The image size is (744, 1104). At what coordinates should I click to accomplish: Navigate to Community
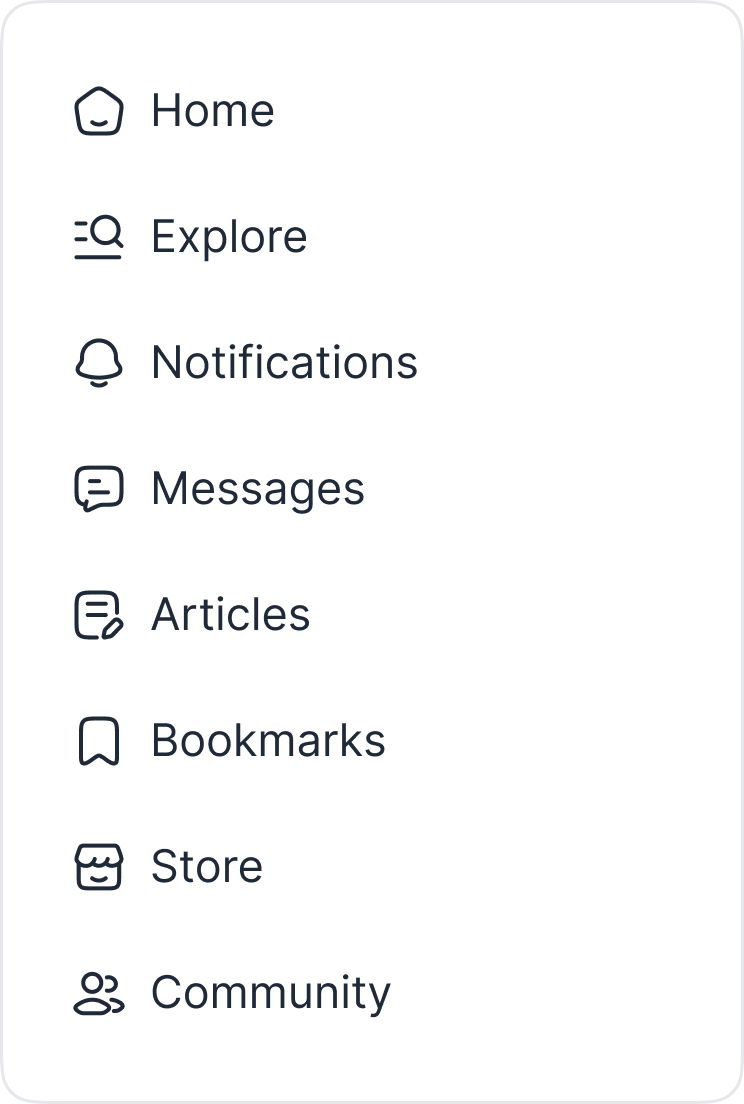(270, 993)
